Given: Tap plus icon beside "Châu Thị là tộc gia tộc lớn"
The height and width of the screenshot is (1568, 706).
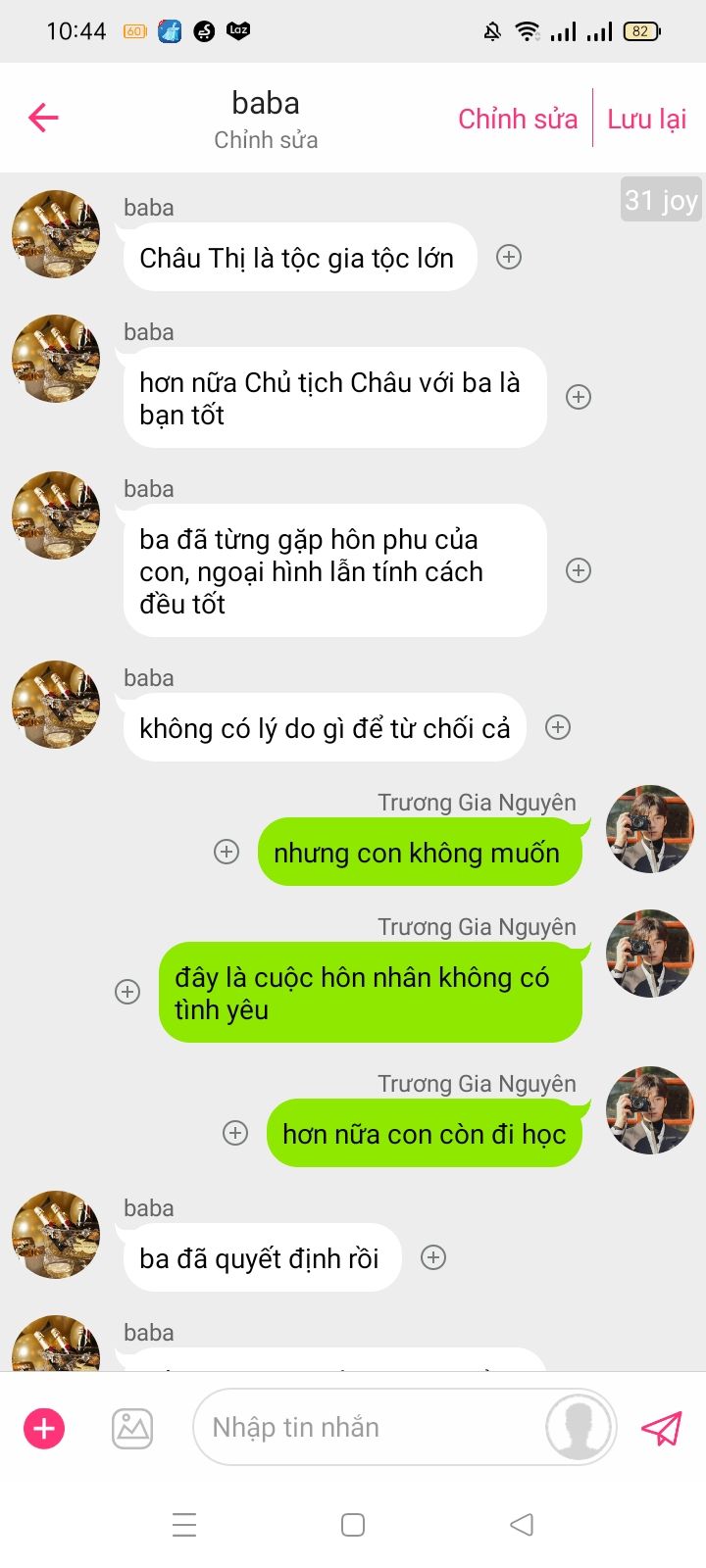Looking at the screenshot, I should pyautogui.click(x=509, y=257).
